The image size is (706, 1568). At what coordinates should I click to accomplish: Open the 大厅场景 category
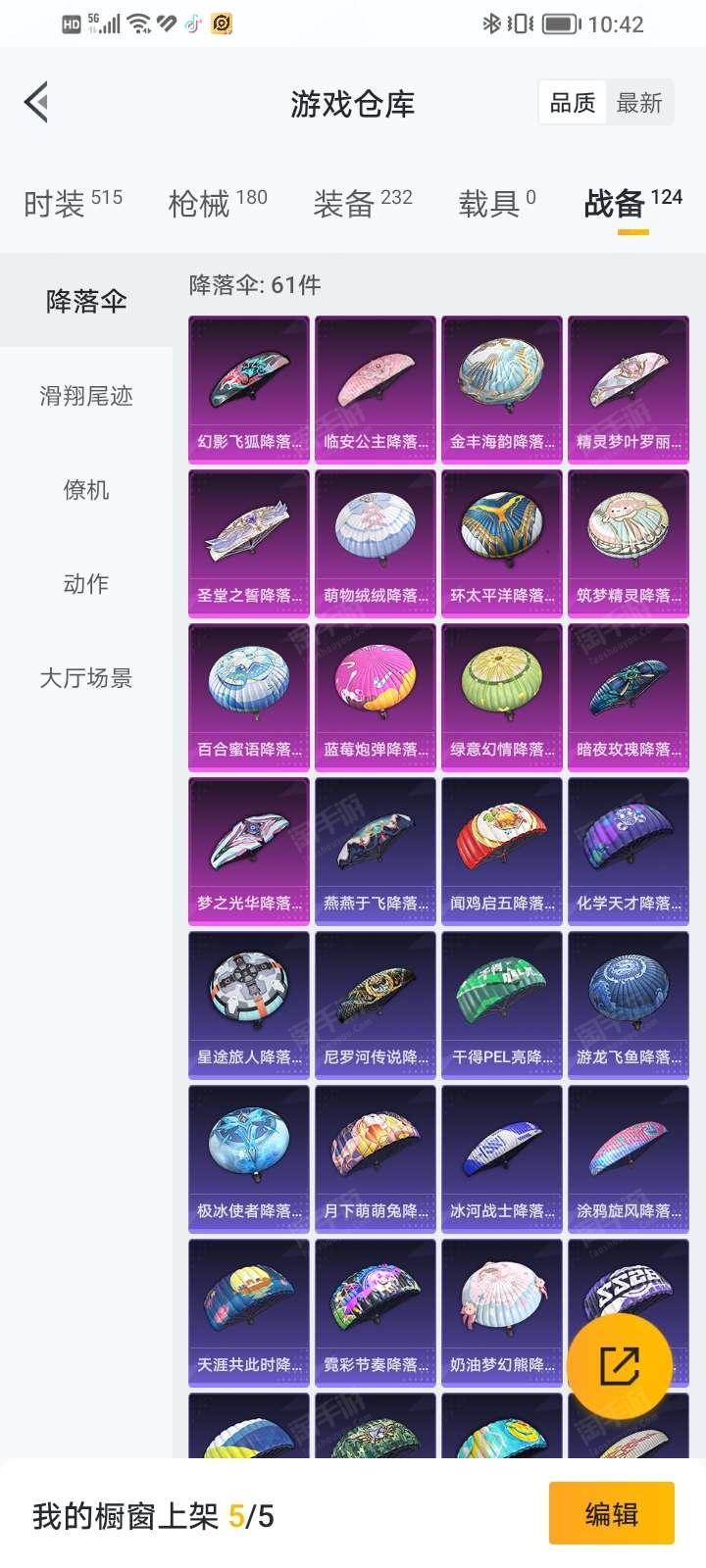pos(86,677)
